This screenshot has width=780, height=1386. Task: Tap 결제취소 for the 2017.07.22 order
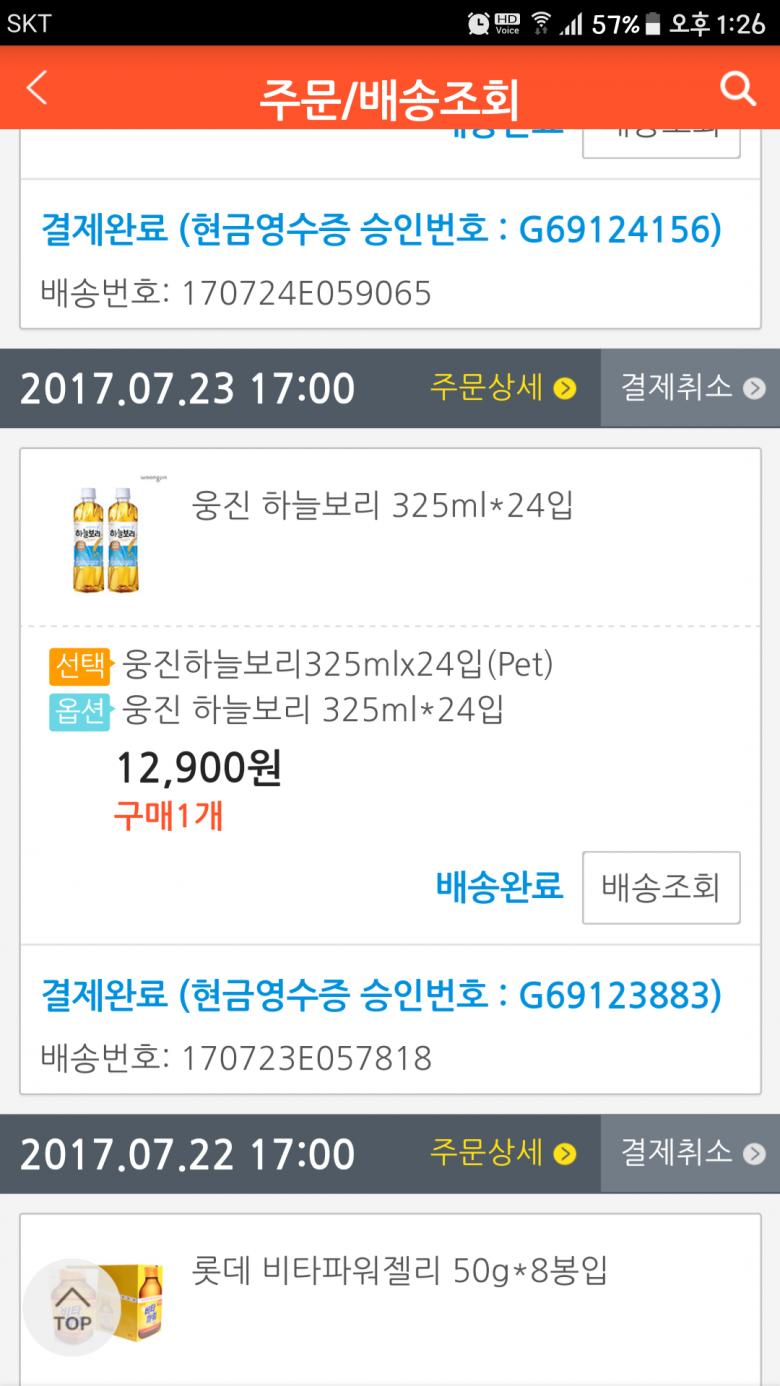(x=691, y=1153)
